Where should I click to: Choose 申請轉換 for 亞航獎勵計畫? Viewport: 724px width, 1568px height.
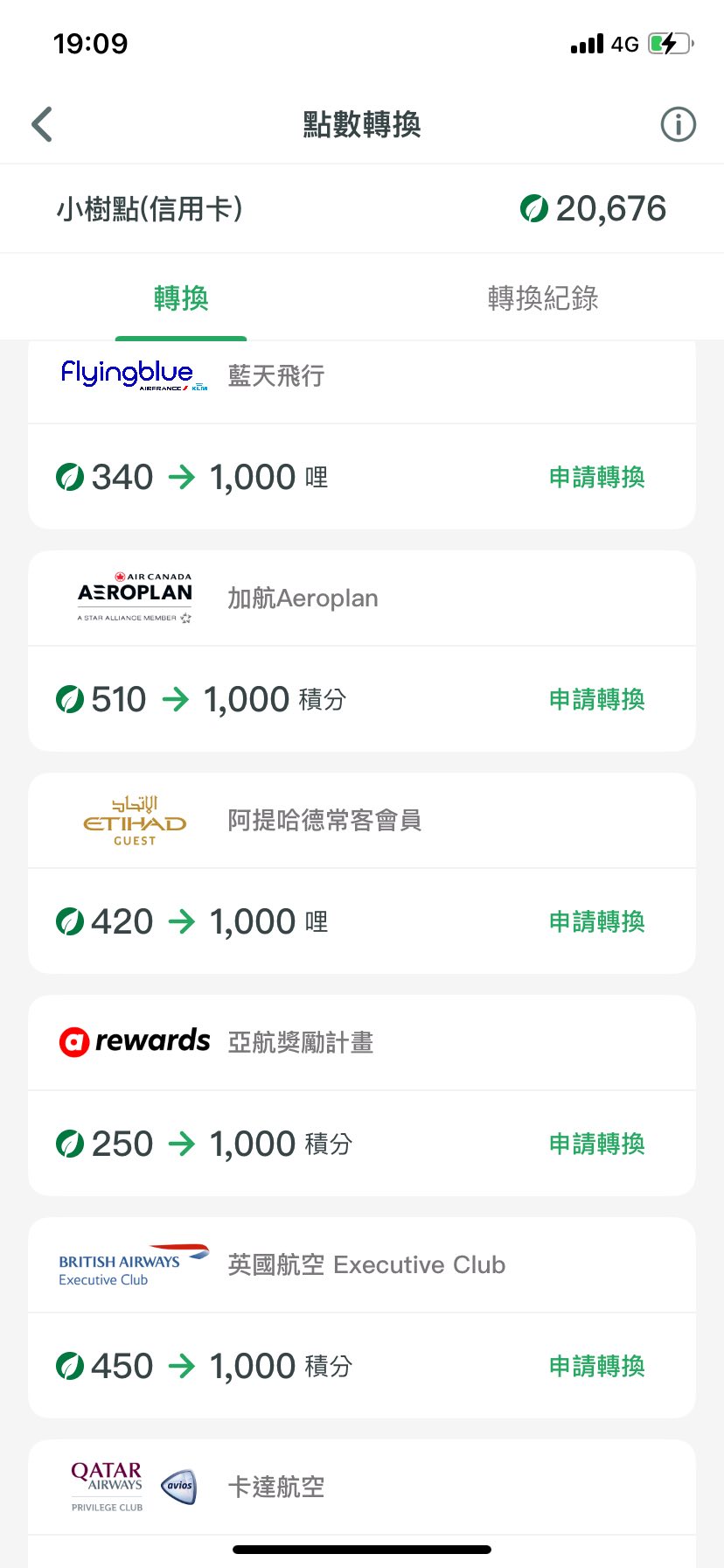tap(596, 1144)
